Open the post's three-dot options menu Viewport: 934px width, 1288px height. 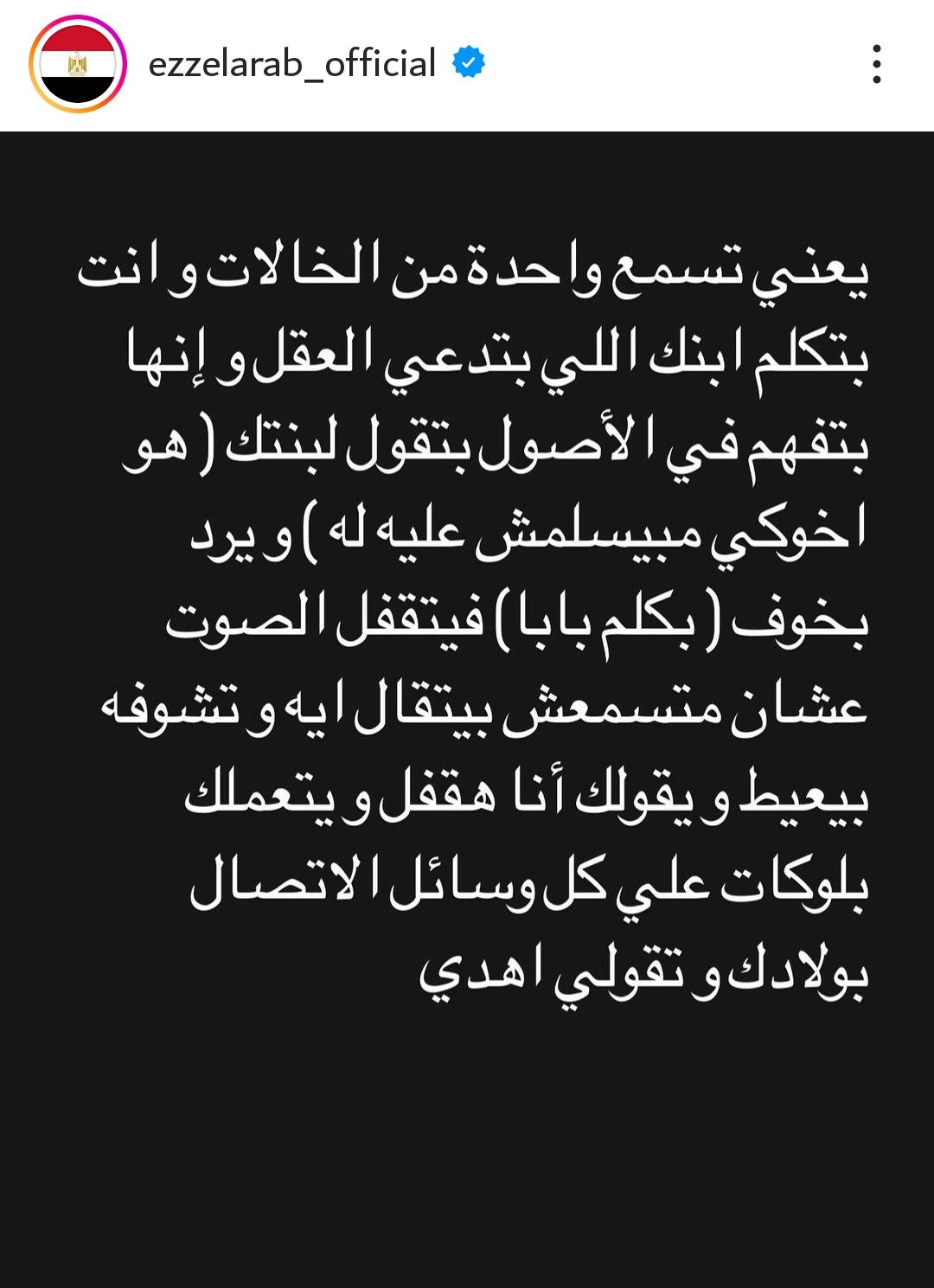click(x=876, y=65)
